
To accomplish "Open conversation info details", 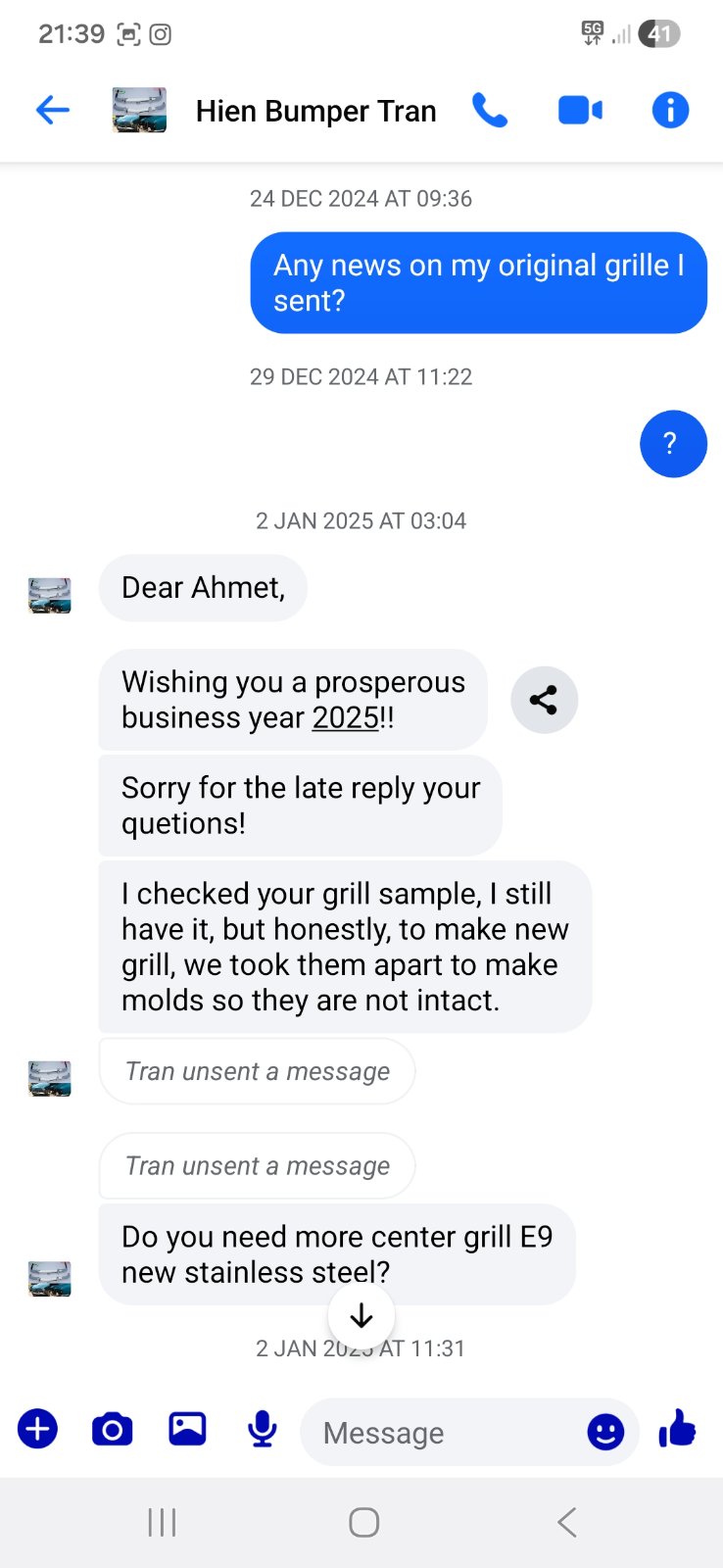I will coord(670,111).
